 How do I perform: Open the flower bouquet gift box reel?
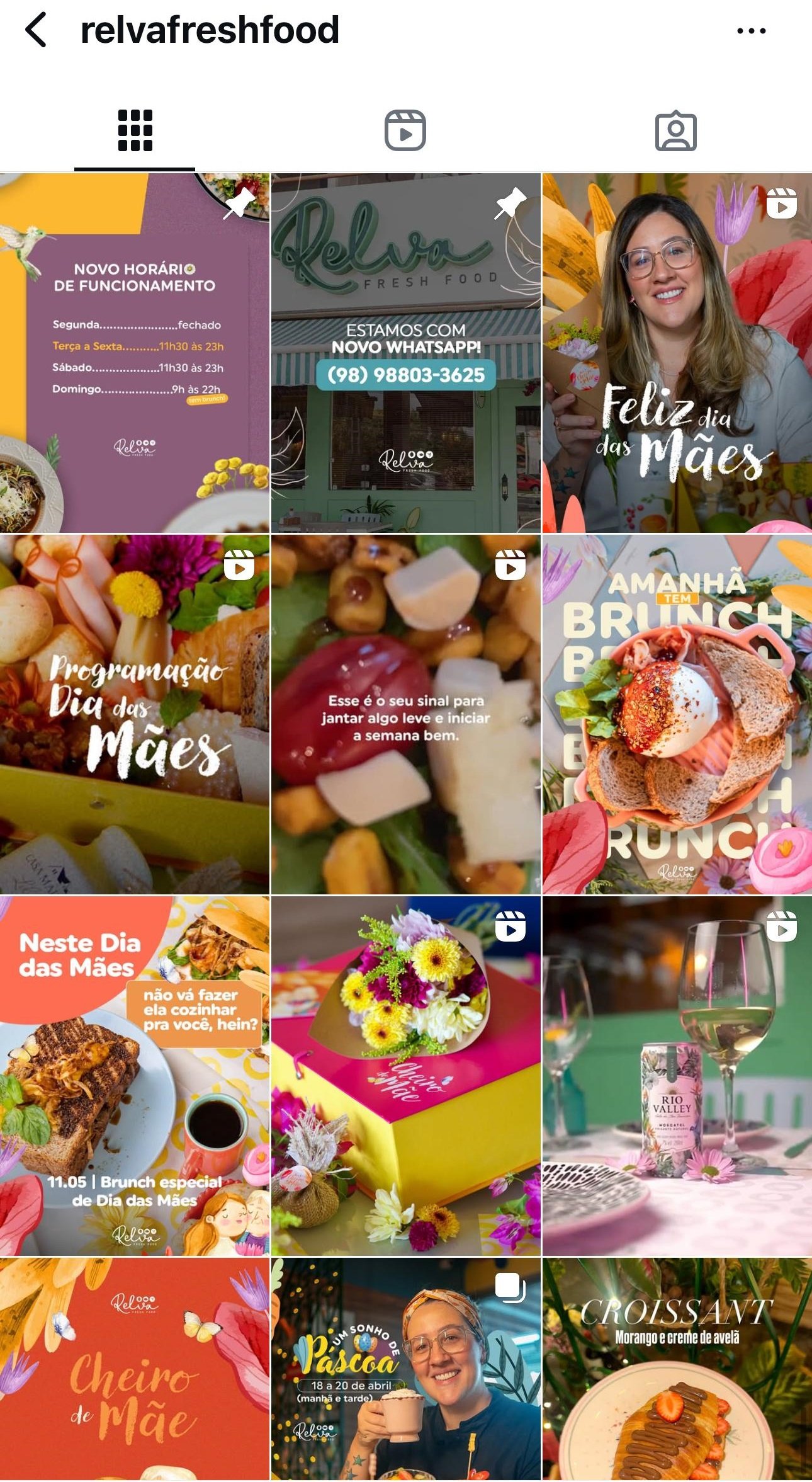(x=405, y=1076)
